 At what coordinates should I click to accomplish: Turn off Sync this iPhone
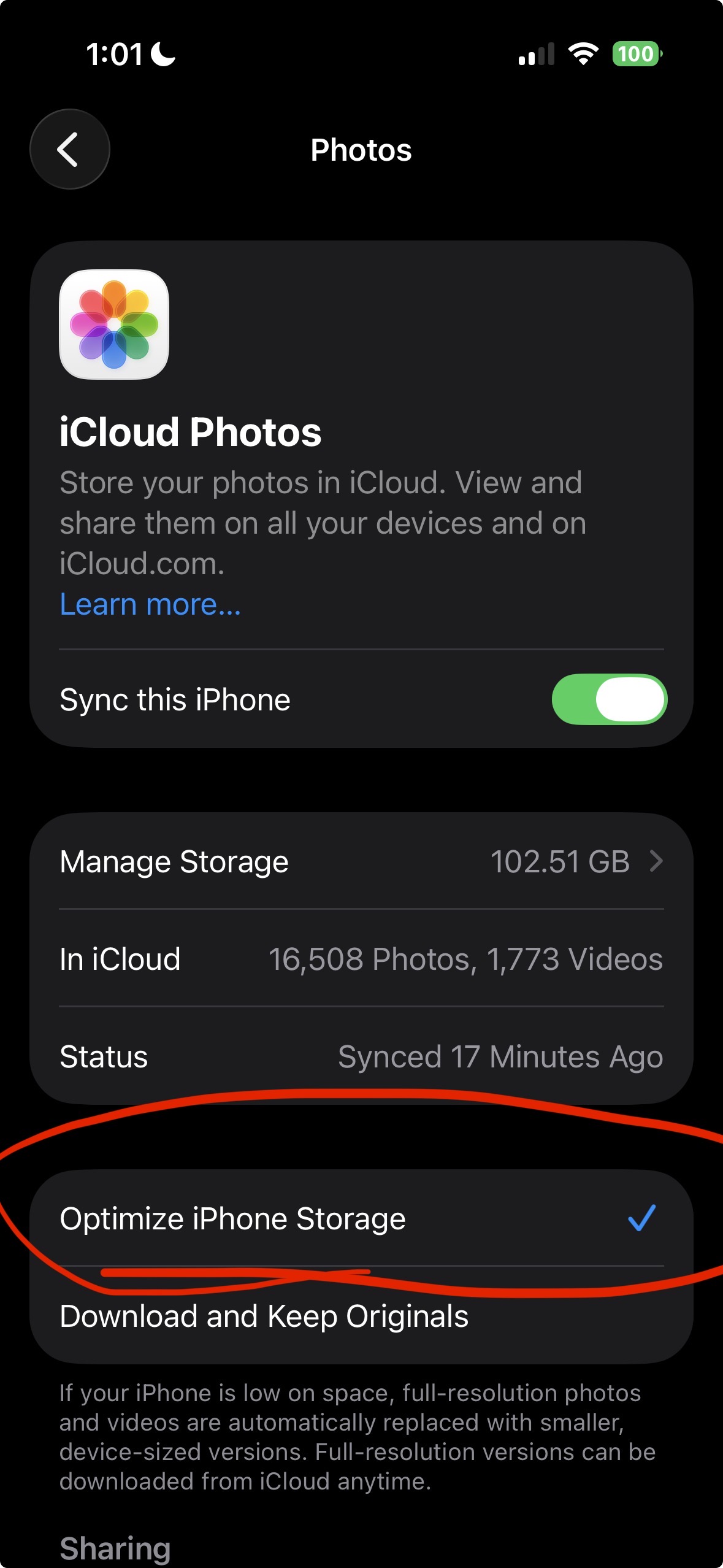[x=609, y=699]
